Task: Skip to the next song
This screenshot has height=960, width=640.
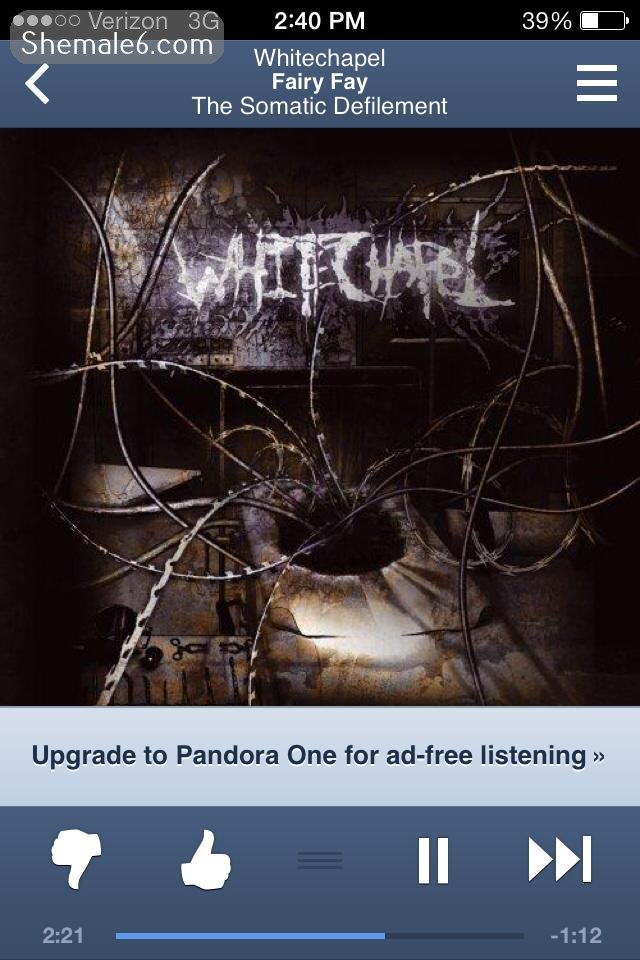Action: click(560, 859)
